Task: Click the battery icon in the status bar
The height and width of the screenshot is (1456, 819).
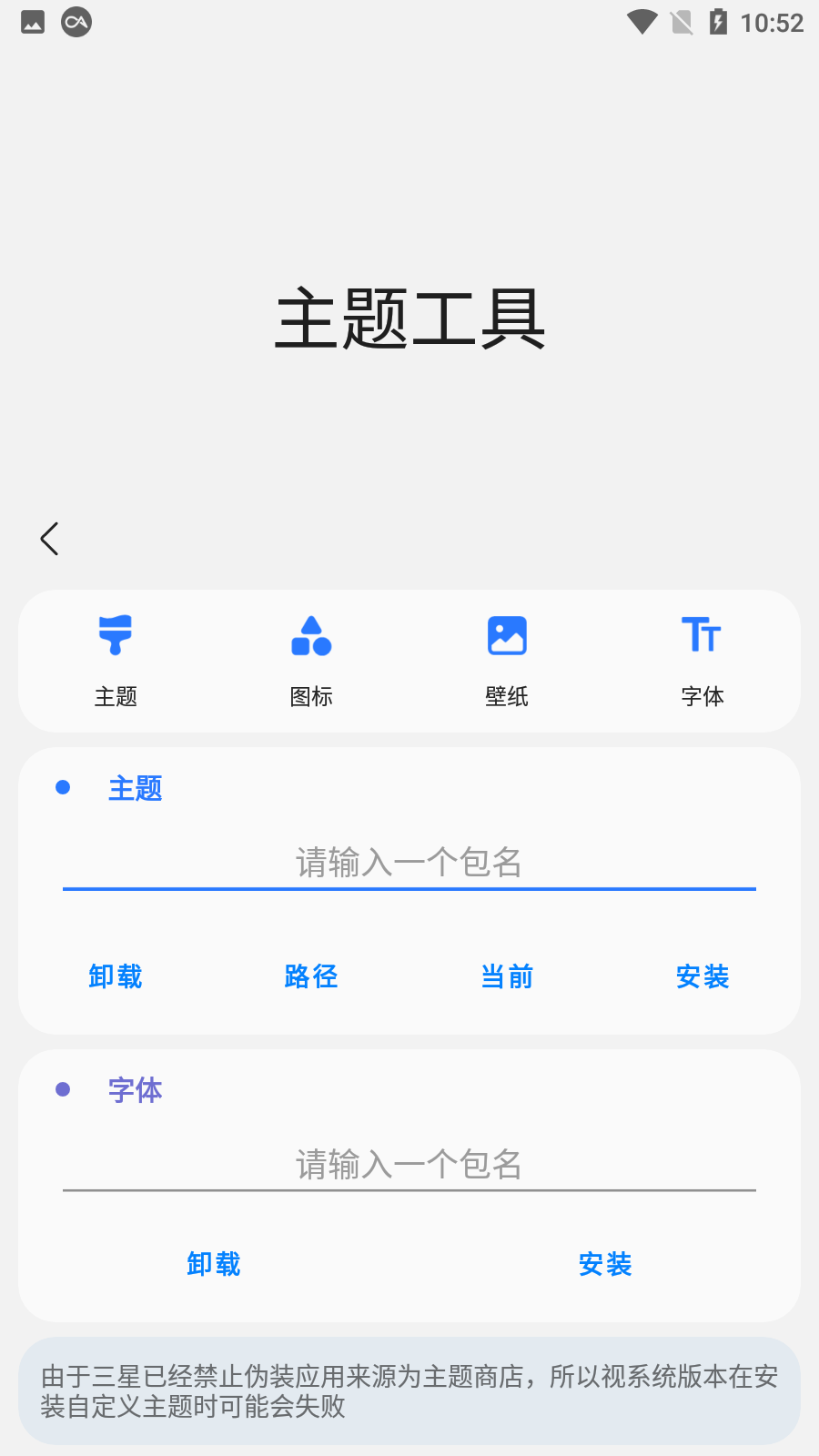Action: [x=719, y=23]
